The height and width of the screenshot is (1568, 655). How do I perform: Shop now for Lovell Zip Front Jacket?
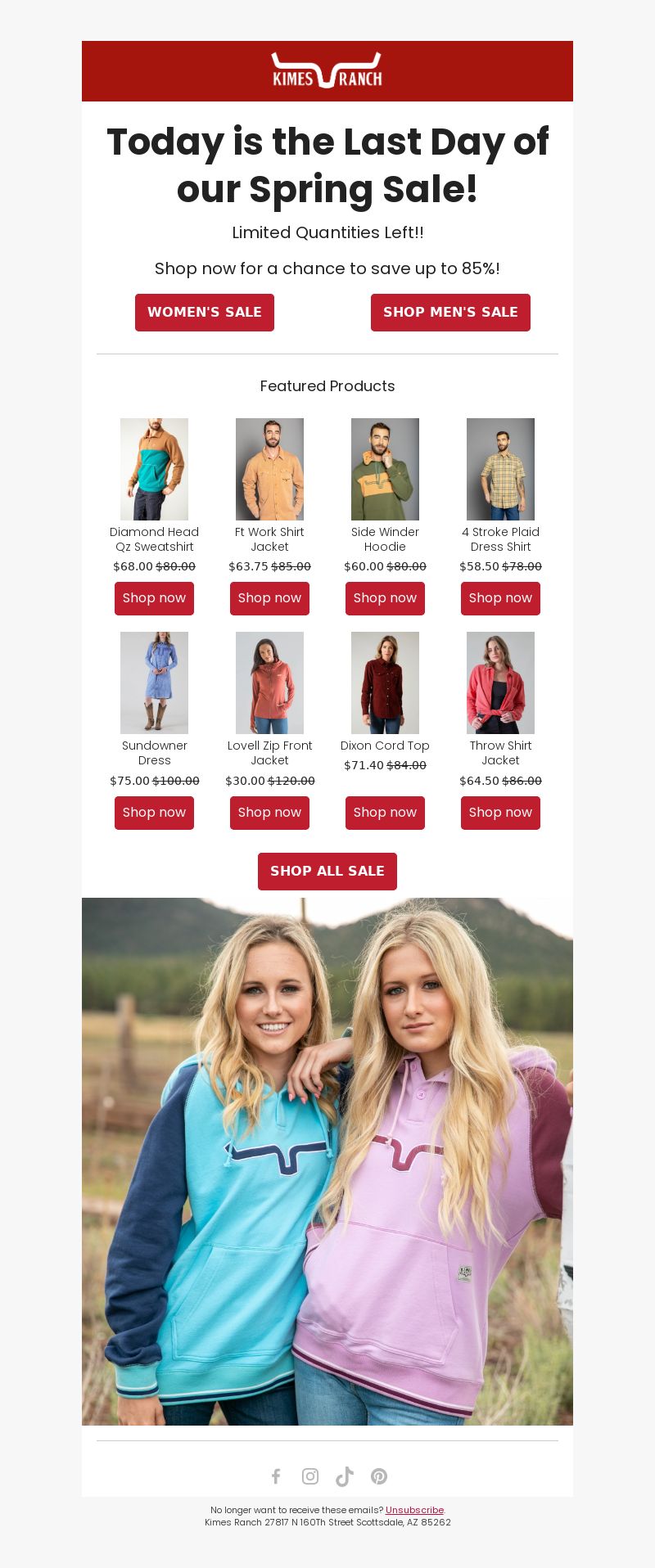[x=269, y=813]
